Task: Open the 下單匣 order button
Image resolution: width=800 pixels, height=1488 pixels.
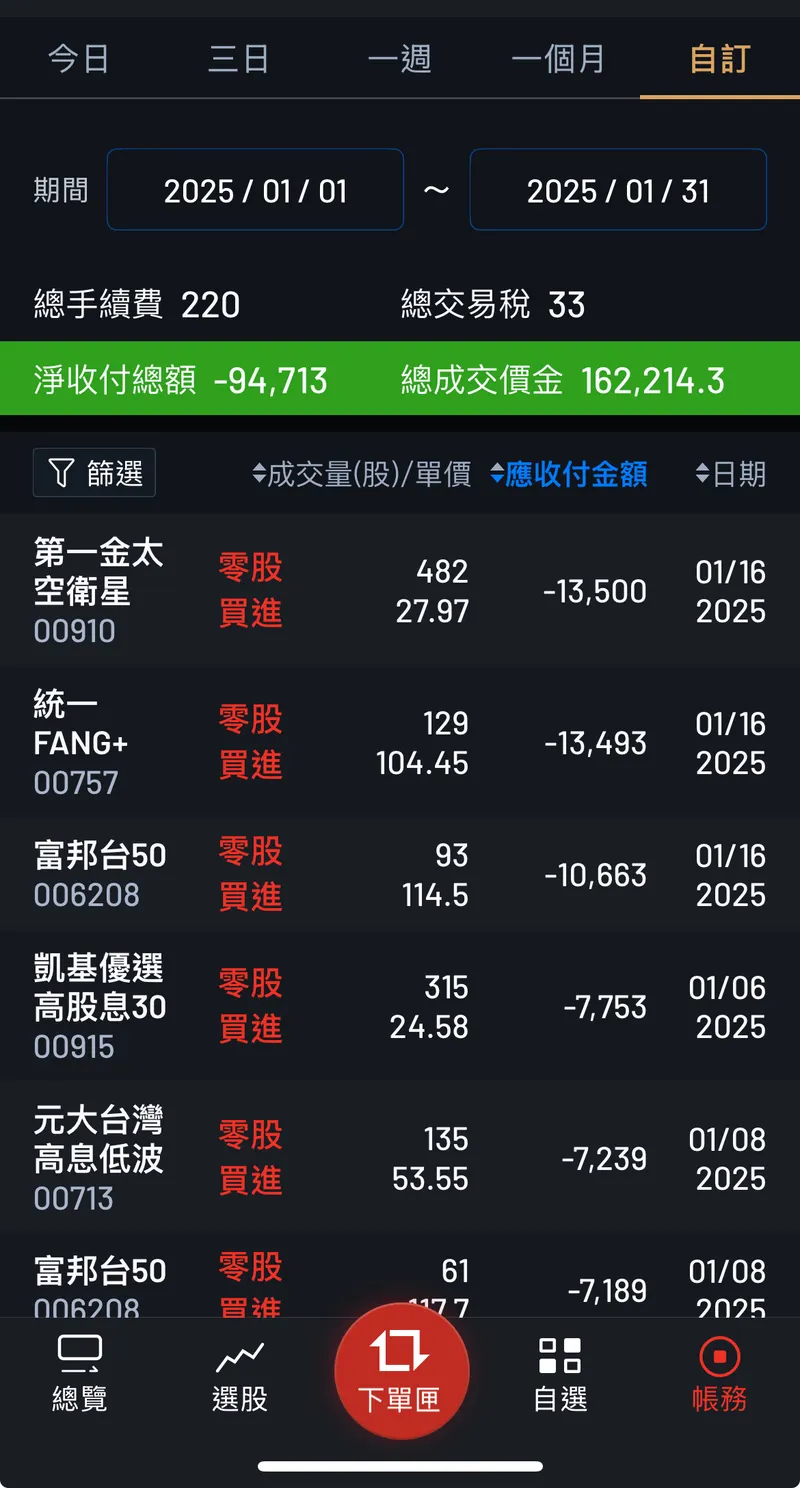Action: [400, 1370]
